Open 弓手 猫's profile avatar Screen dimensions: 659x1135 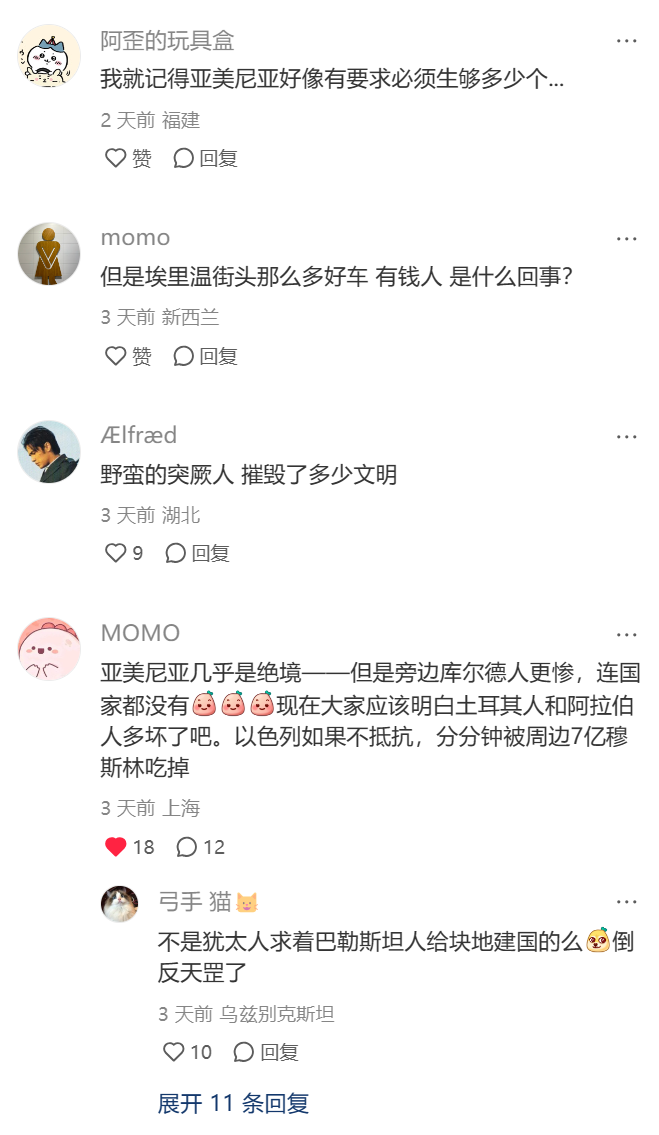point(120,904)
